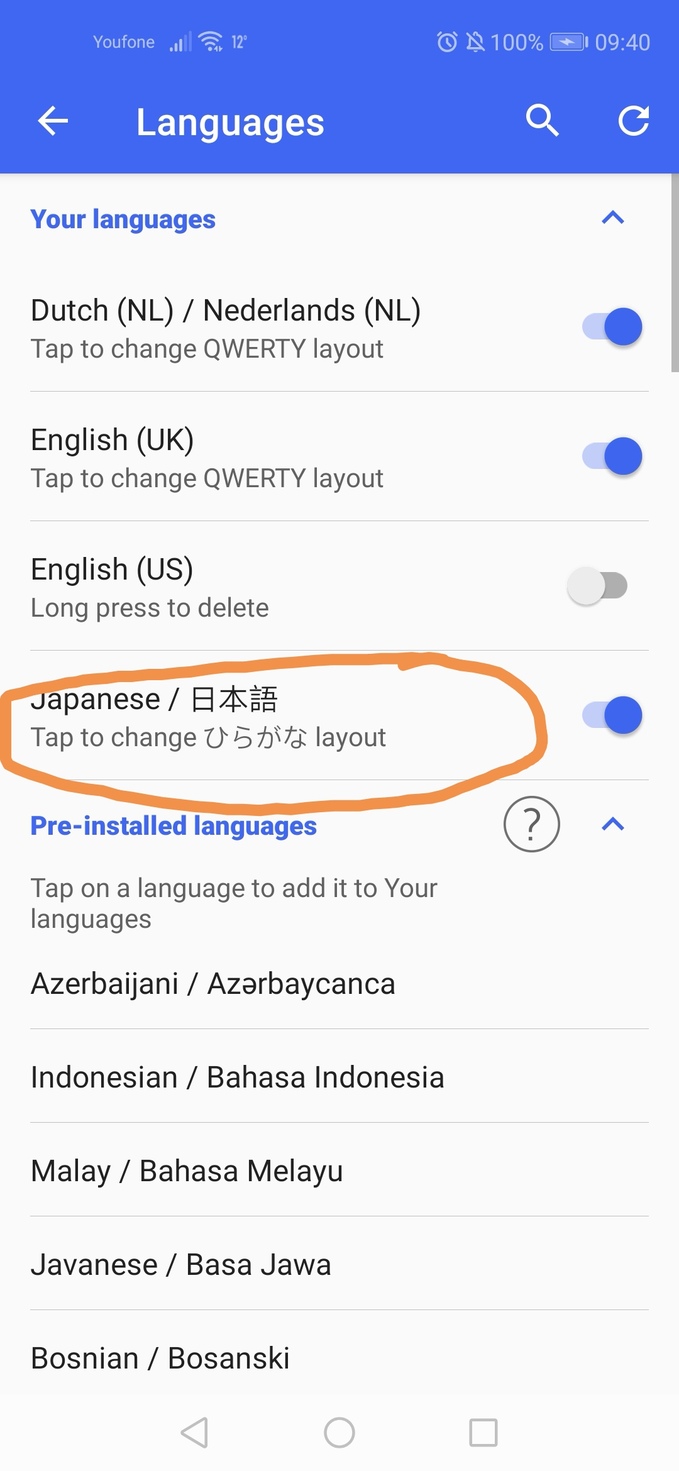The height and width of the screenshot is (1471, 679).
Task: Refresh the languages list
Action: pos(633,121)
